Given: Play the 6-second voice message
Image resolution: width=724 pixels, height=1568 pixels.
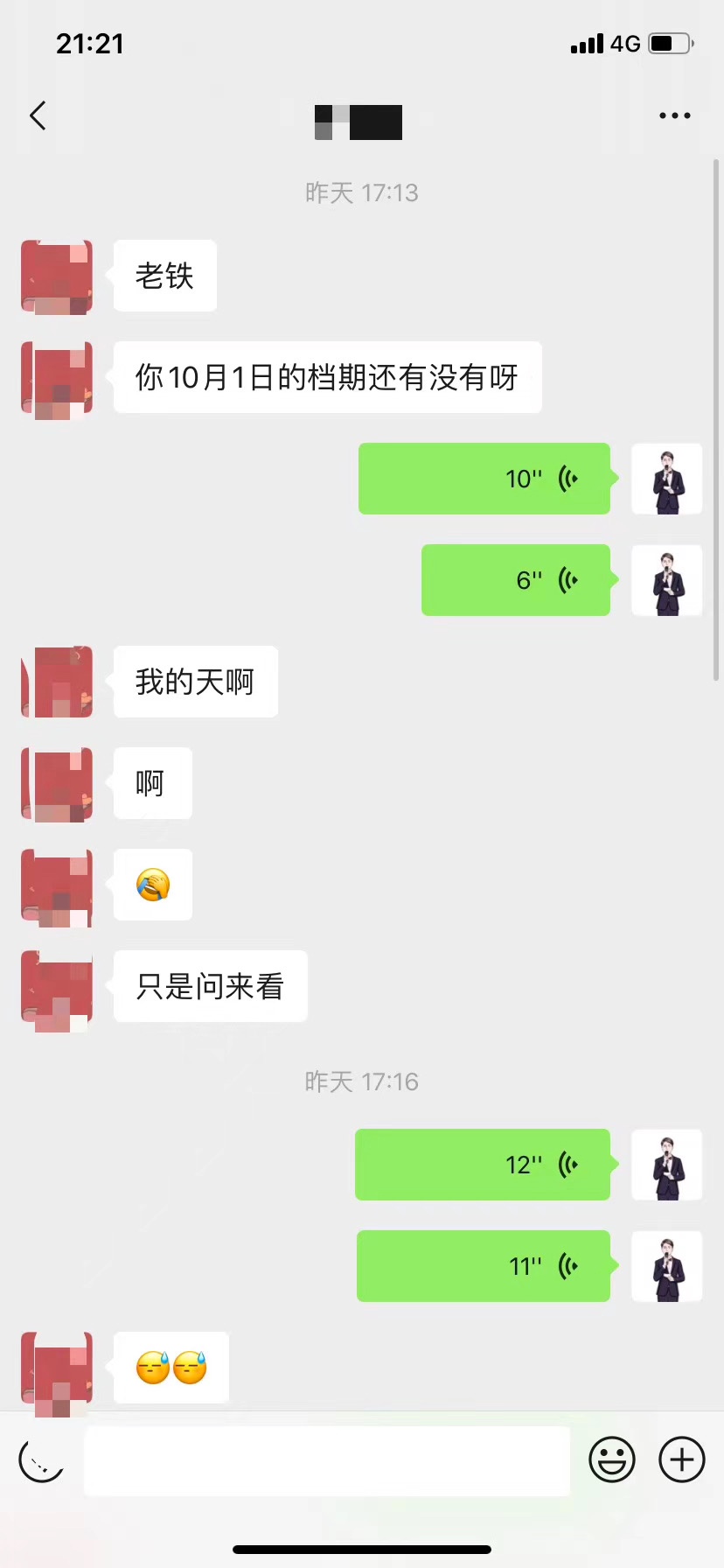Looking at the screenshot, I should point(516,580).
